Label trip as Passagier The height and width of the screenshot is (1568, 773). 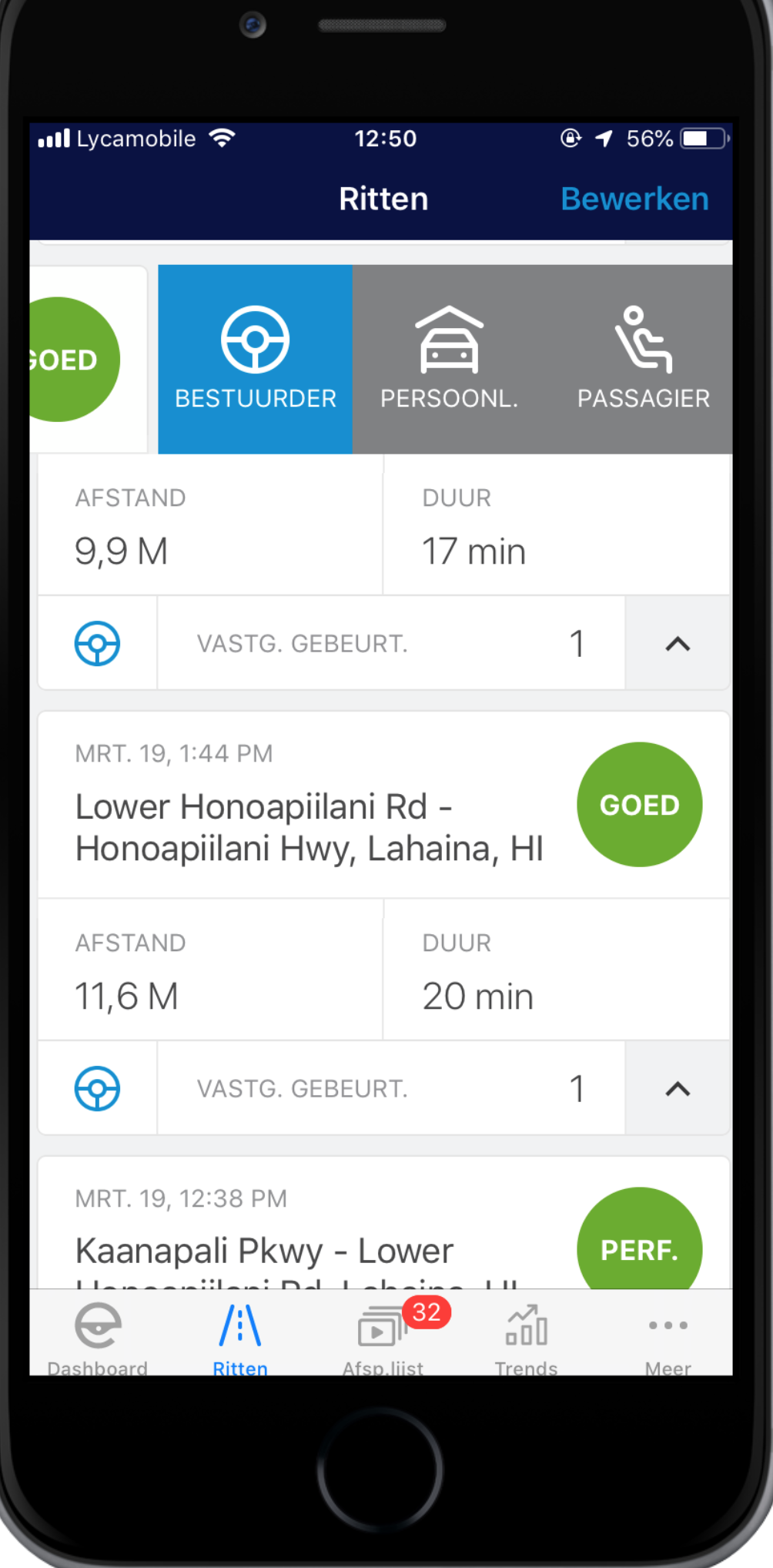point(643,359)
